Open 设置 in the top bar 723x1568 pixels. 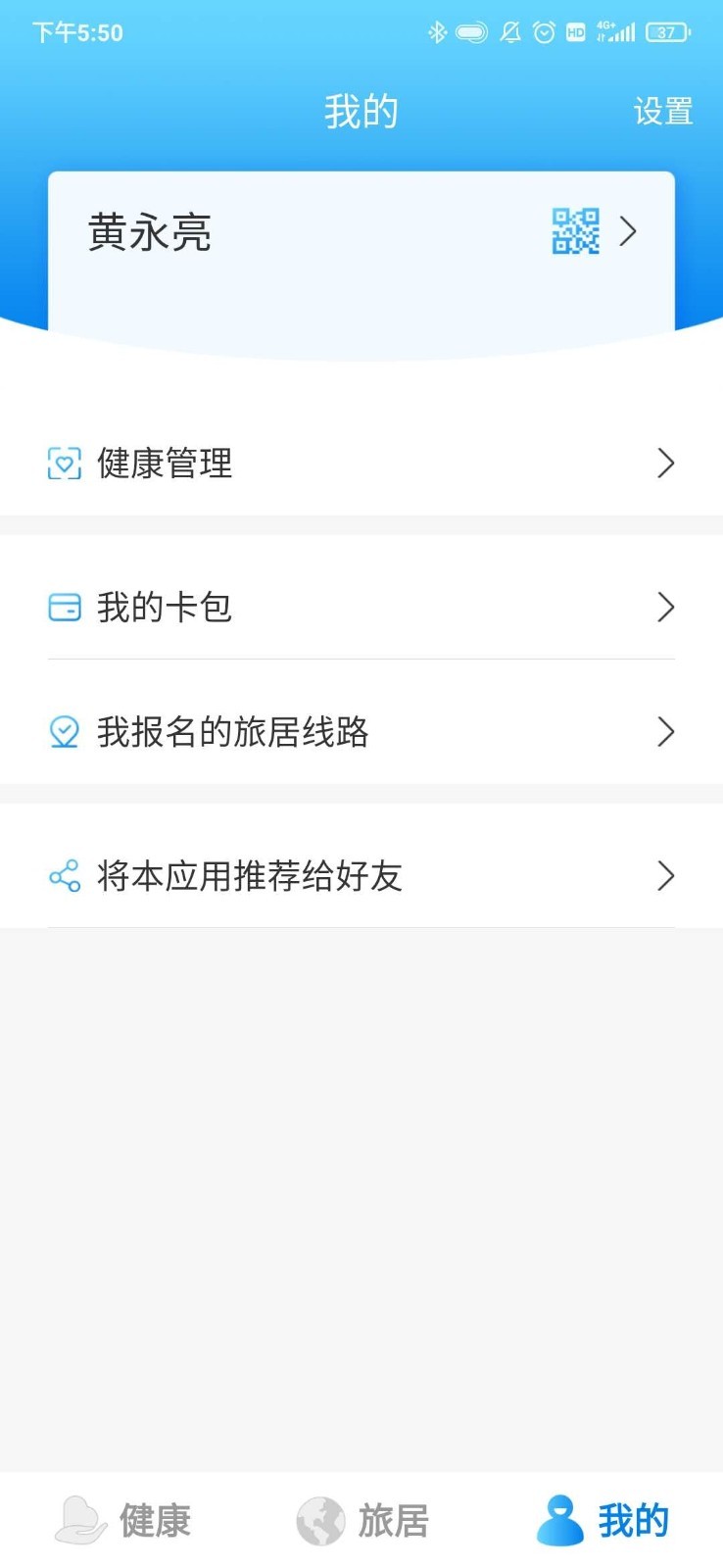coord(662,112)
